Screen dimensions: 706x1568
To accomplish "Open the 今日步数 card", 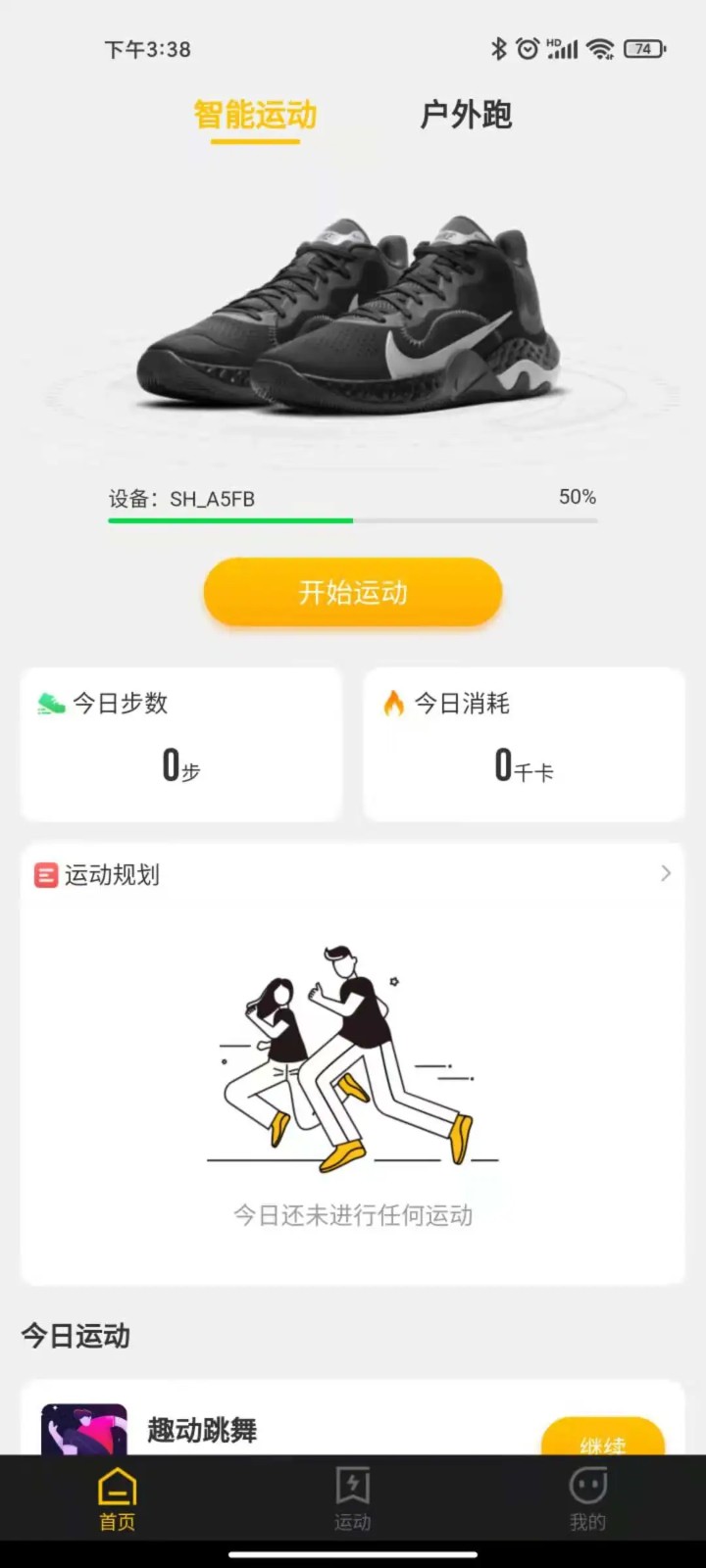I will pyautogui.click(x=181, y=745).
